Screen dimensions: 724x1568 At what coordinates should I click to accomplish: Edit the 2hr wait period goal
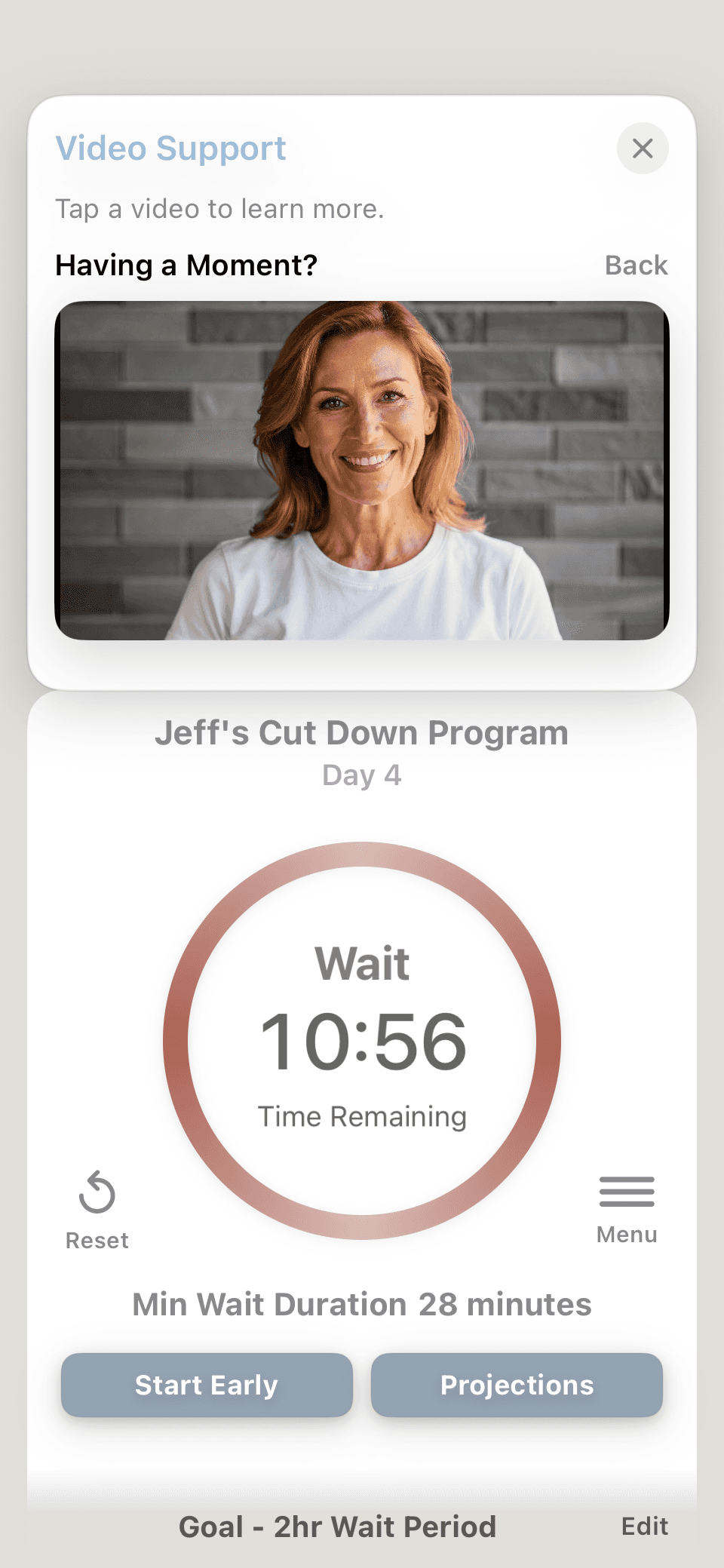[x=644, y=1527]
